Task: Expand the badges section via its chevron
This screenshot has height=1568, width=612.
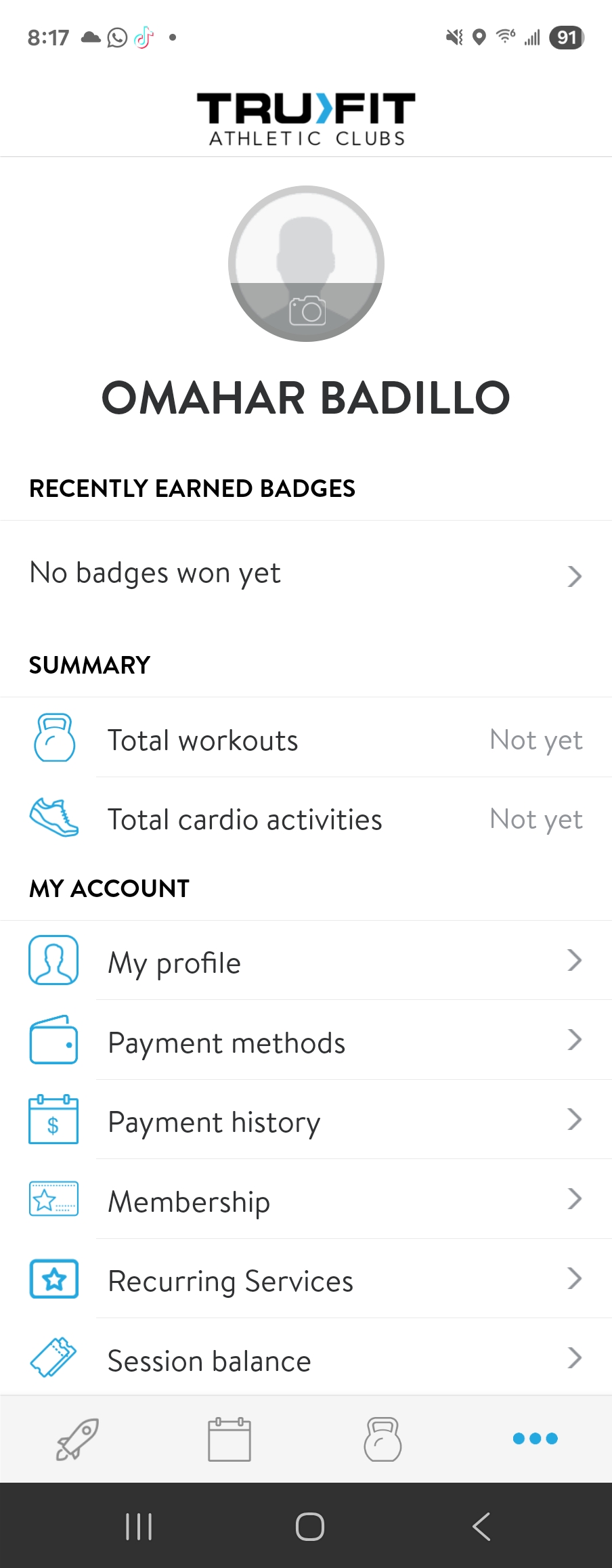Action: click(575, 575)
